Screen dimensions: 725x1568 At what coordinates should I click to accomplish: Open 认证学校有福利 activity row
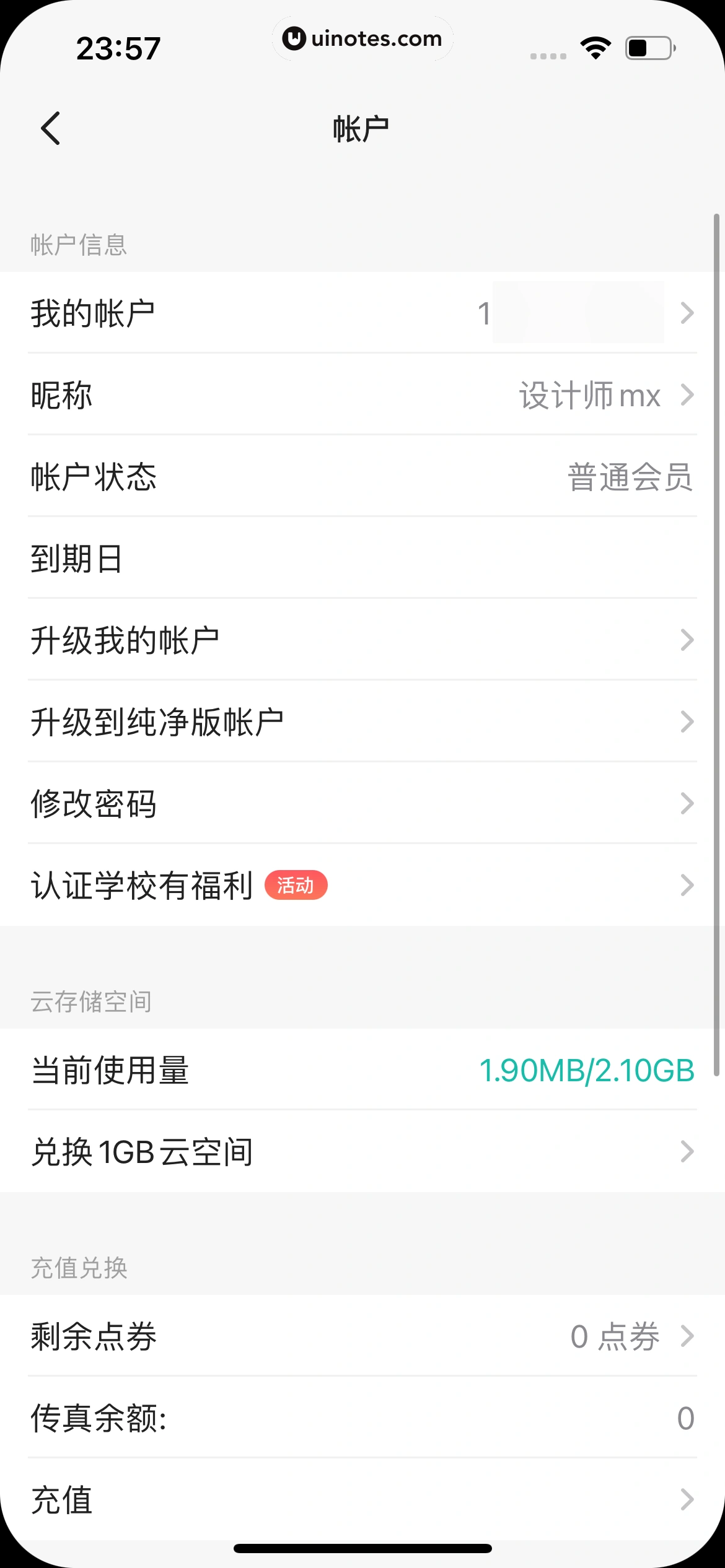tap(362, 885)
